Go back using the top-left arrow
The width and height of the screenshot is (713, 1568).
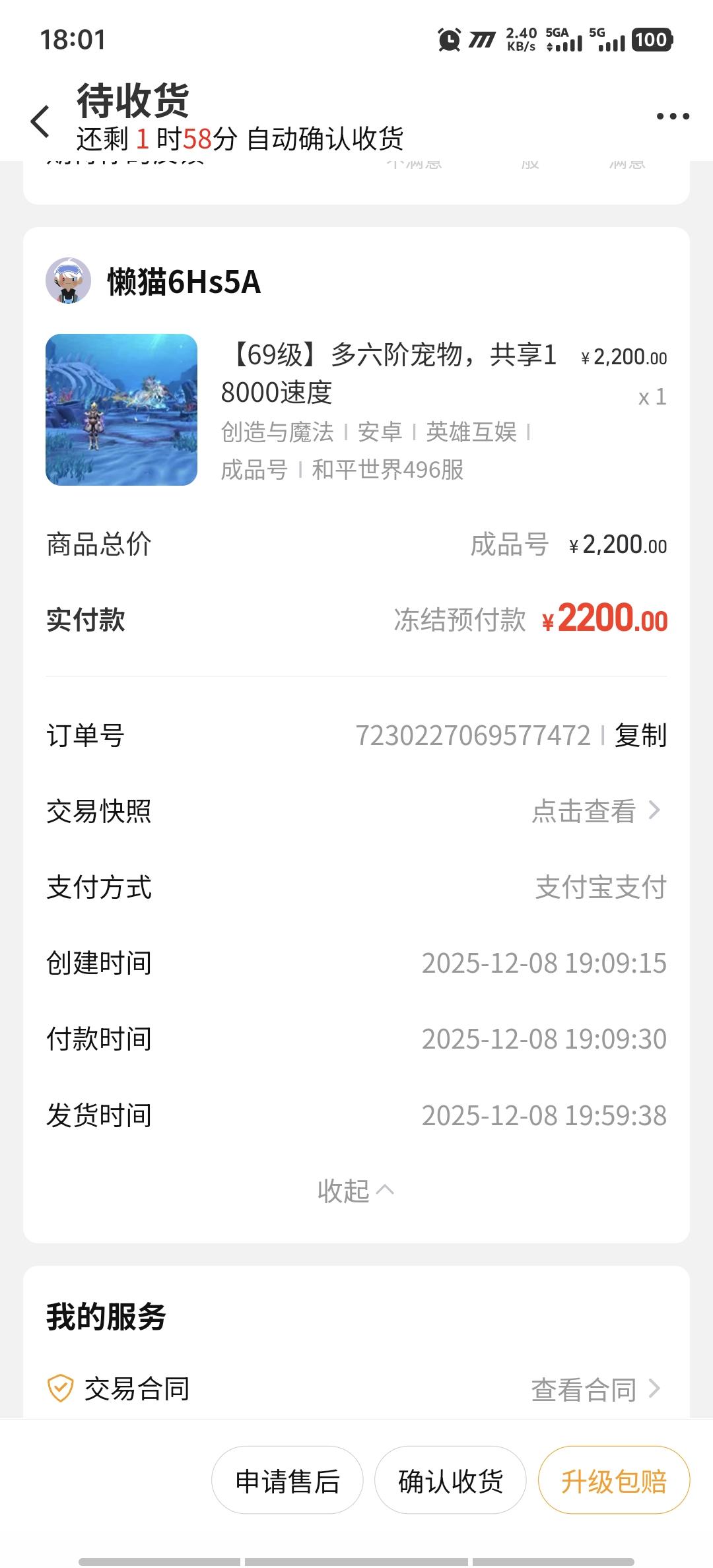click(x=41, y=121)
